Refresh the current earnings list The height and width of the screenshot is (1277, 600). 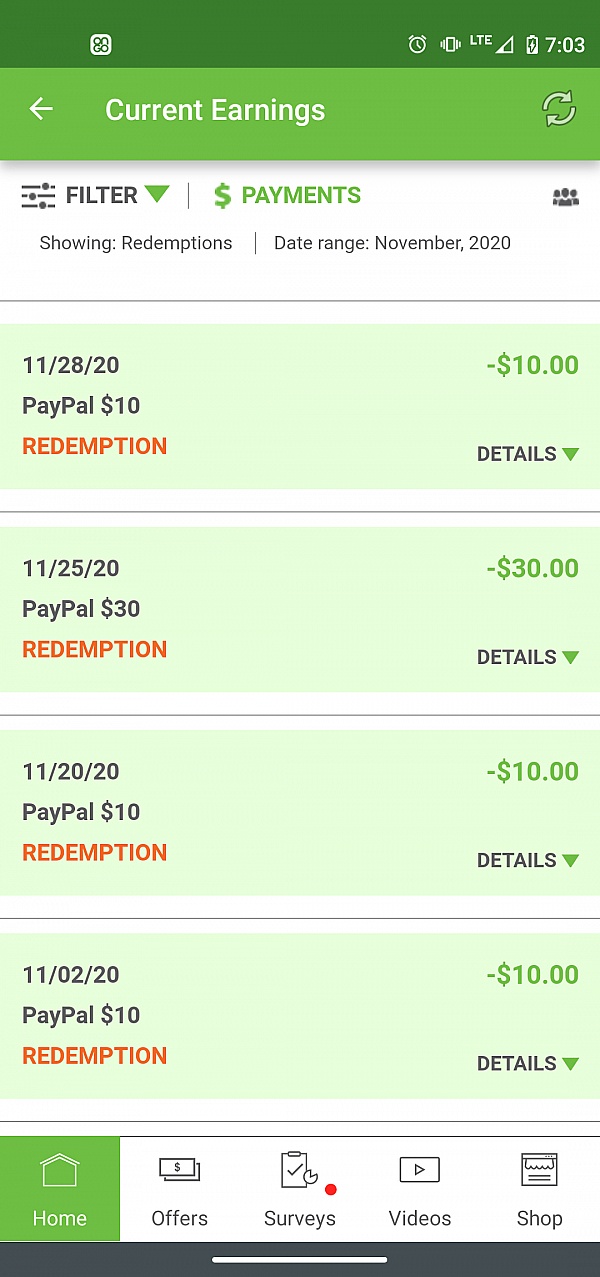(559, 109)
